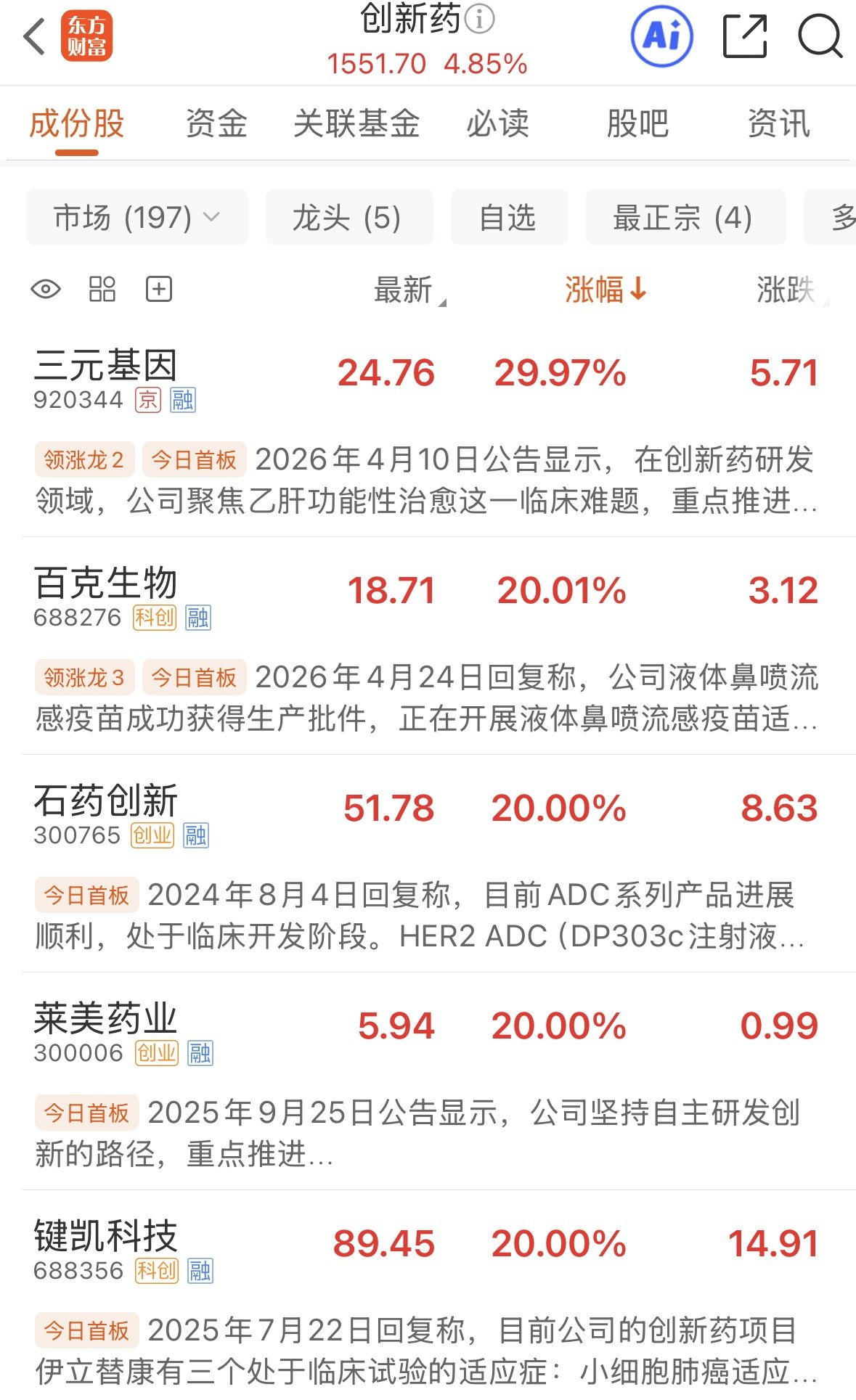Select the 最正宗 (4) chip

click(x=685, y=217)
